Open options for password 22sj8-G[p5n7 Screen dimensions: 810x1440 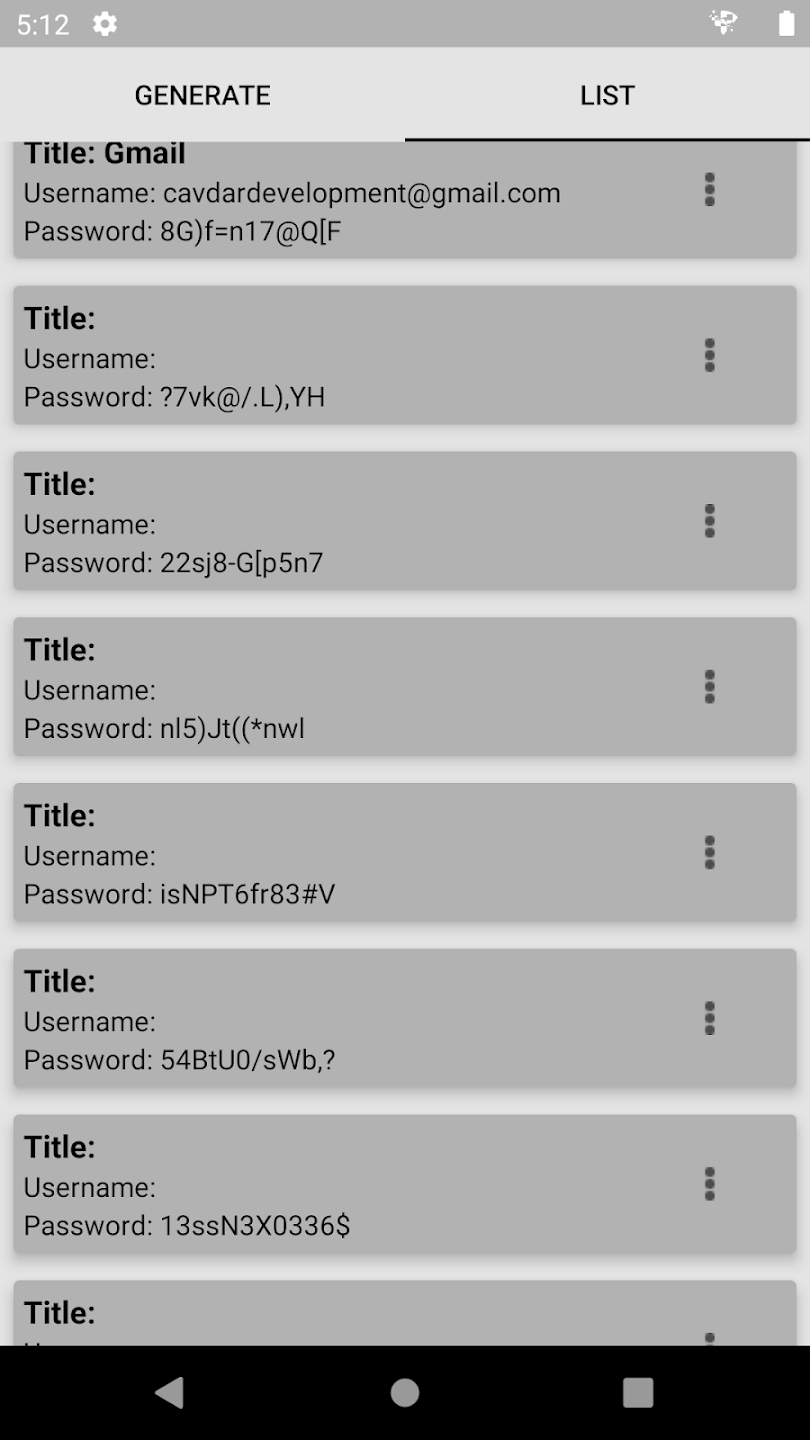(x=710, y=521)
